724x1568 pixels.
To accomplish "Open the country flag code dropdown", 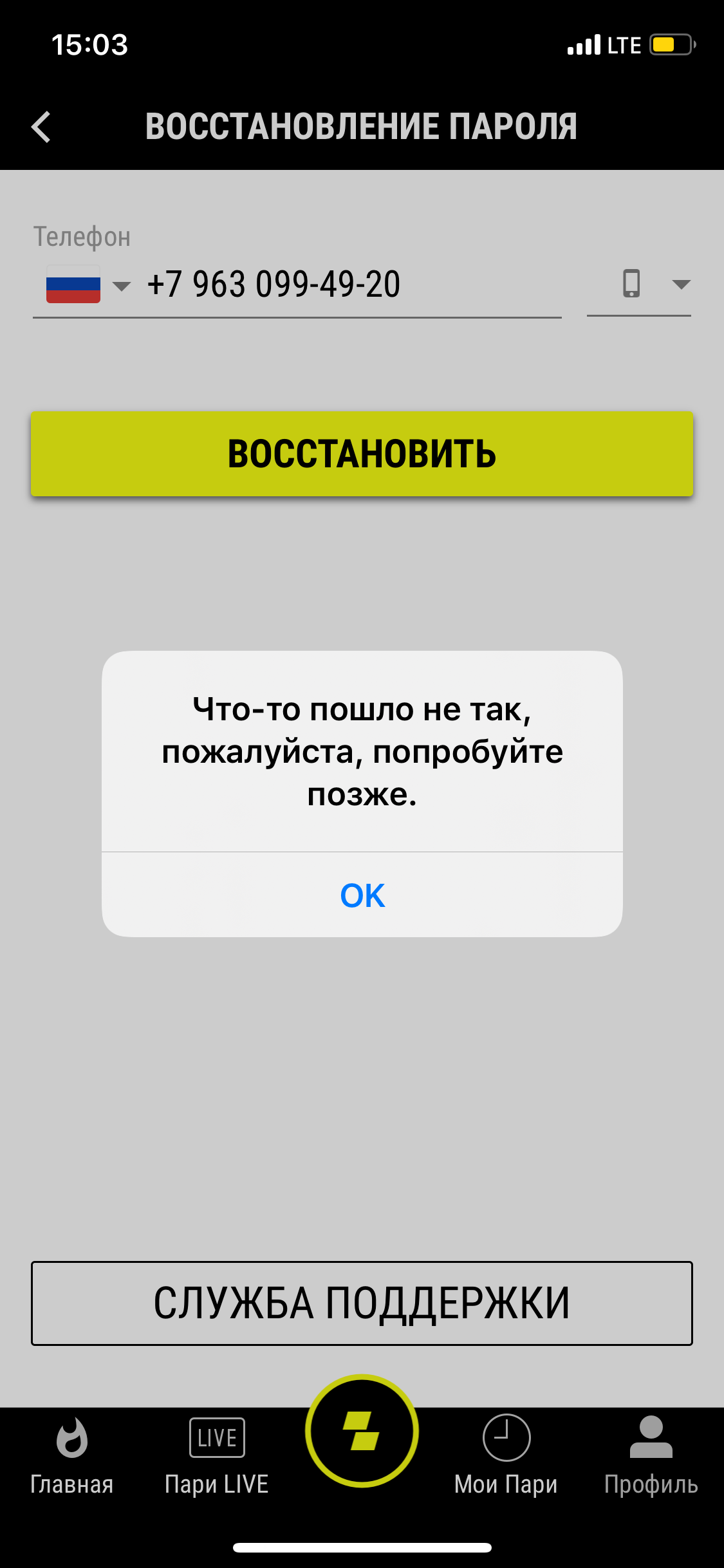I will click(88, 285).
